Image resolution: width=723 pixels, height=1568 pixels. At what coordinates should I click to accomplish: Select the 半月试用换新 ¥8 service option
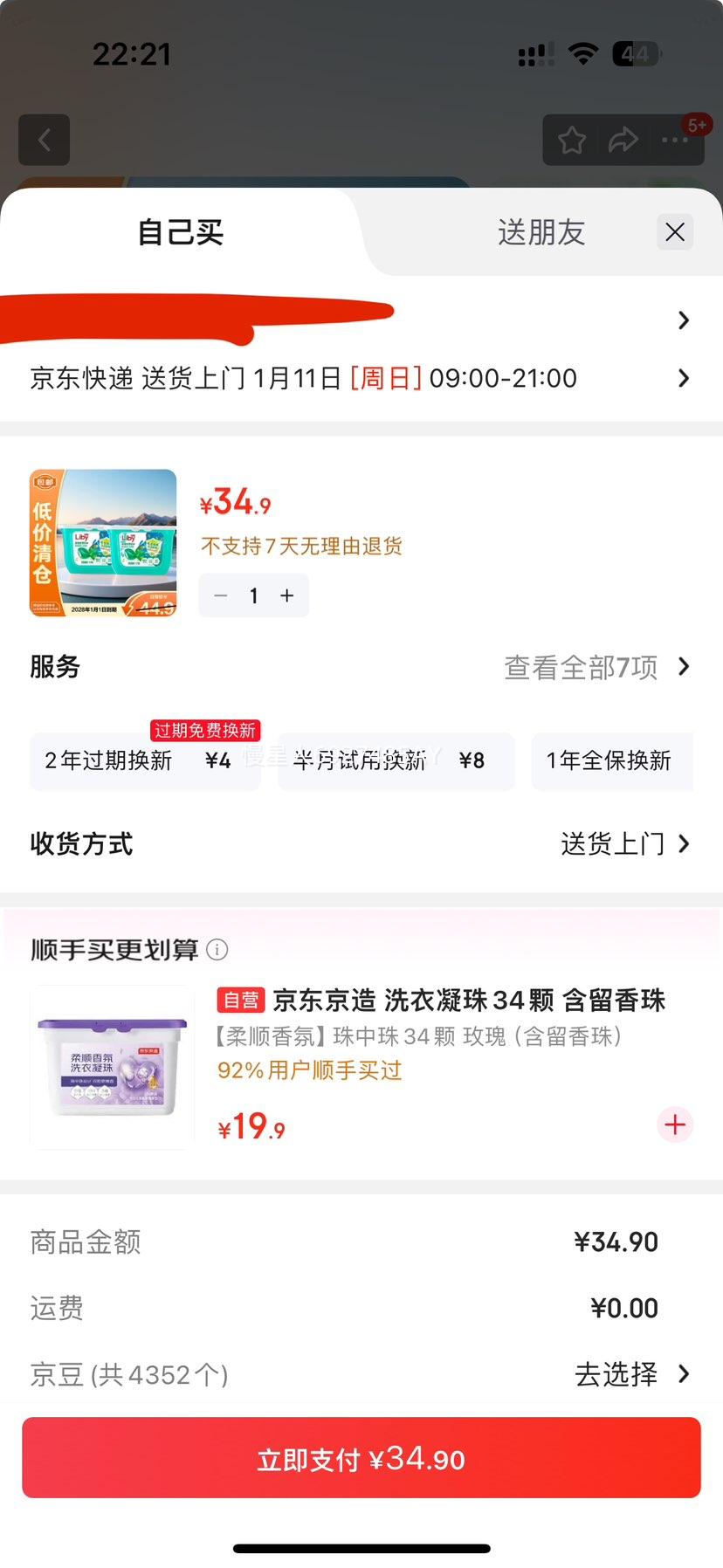coord(396,761)
